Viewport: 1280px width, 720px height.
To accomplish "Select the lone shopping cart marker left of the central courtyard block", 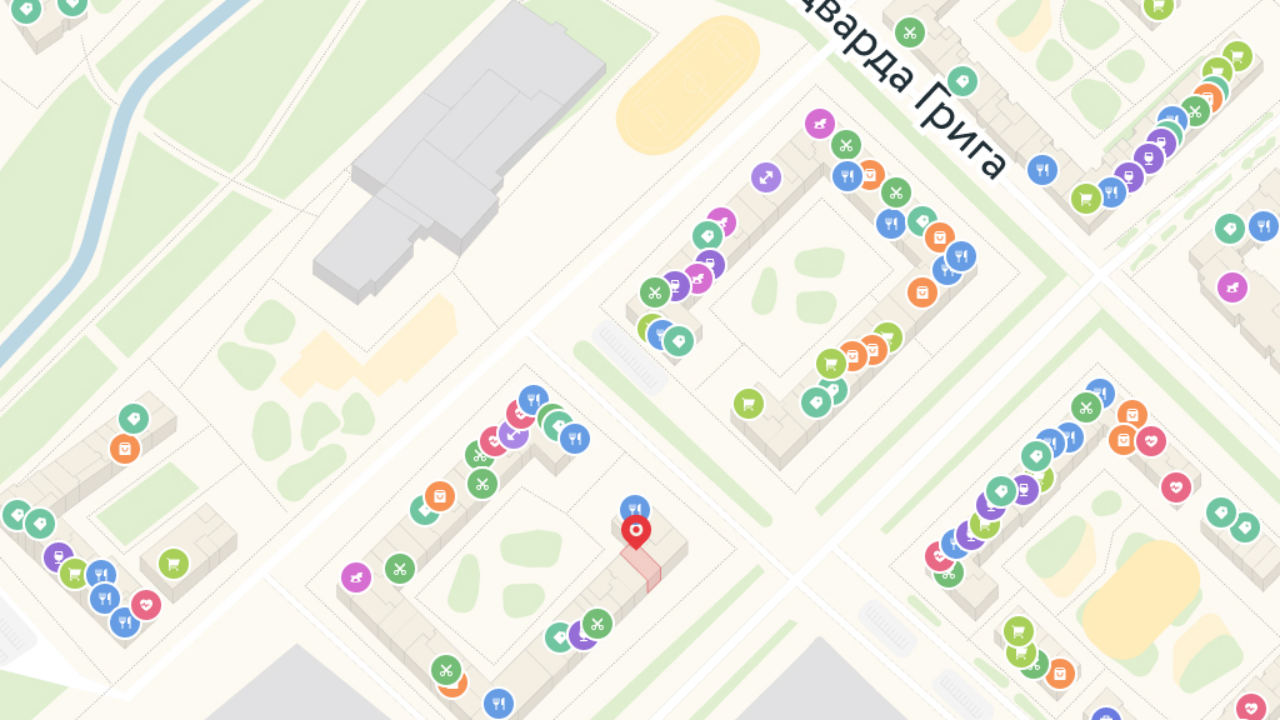I will click(748, 404).
